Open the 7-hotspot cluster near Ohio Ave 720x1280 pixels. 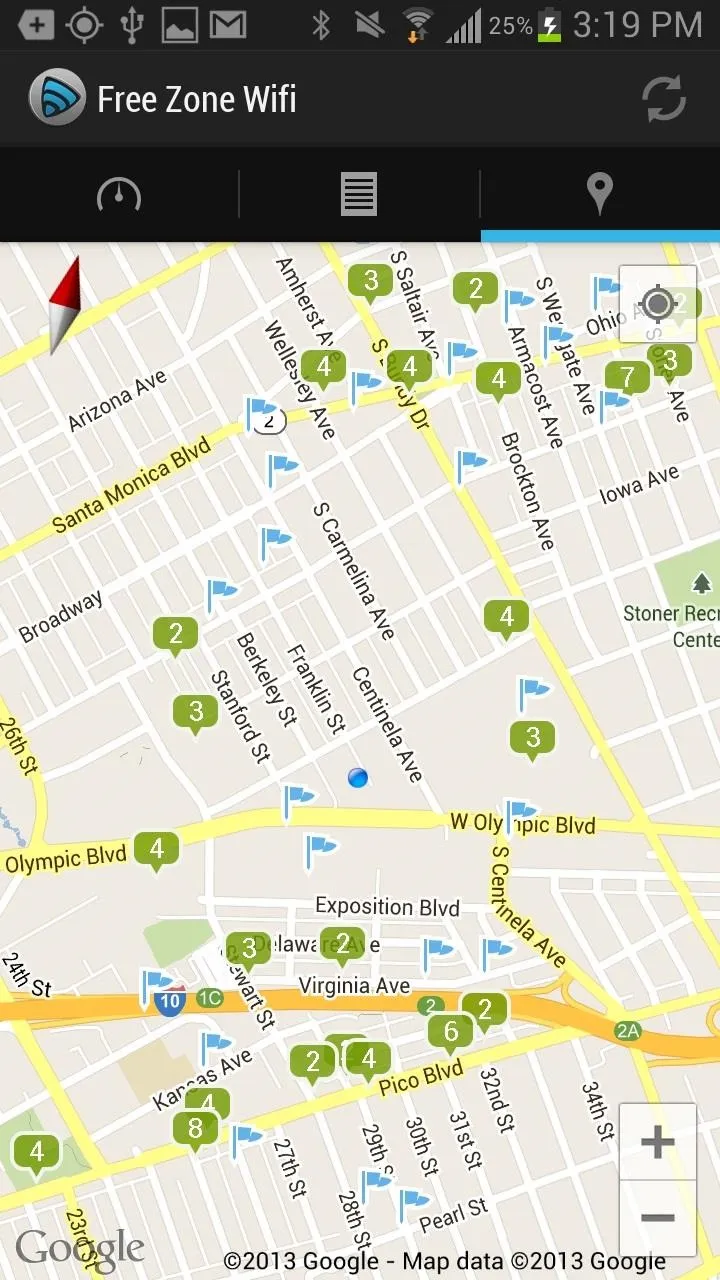tap(628, 379)
